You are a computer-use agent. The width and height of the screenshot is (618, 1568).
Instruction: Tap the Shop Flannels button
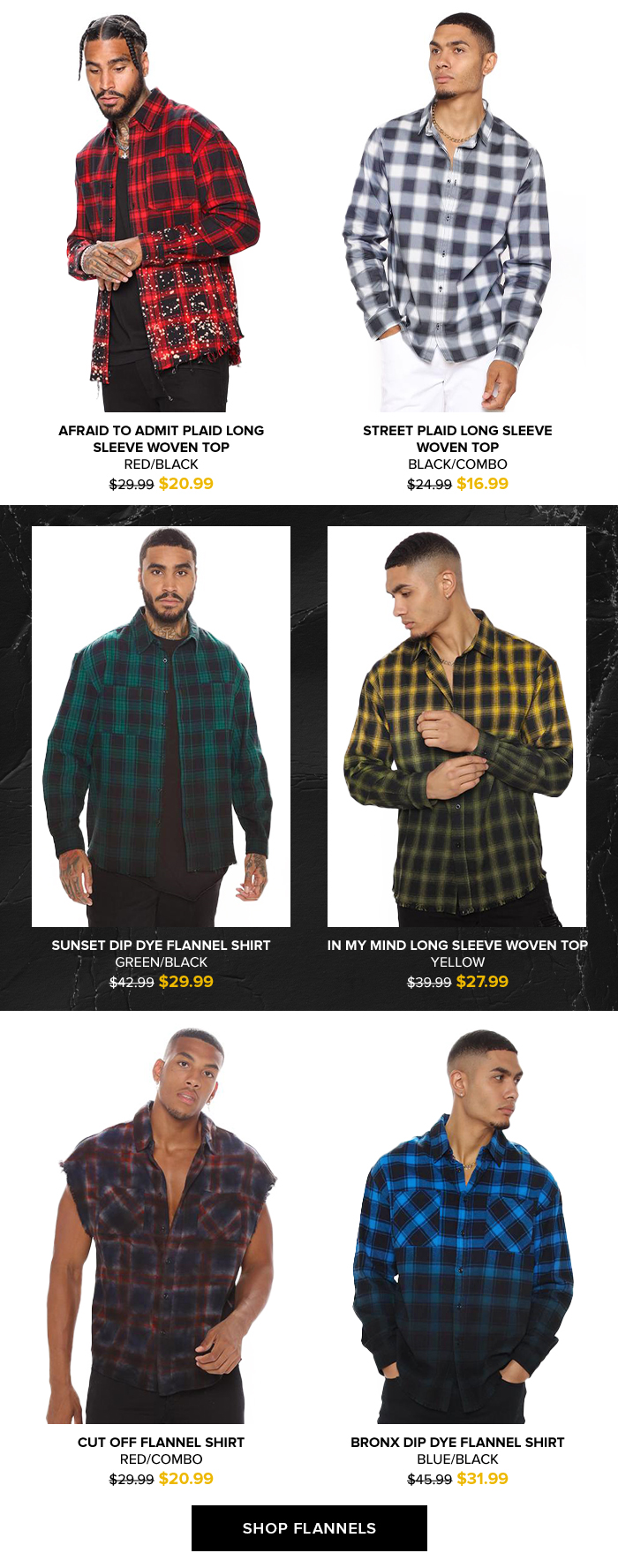point(309,1527)
